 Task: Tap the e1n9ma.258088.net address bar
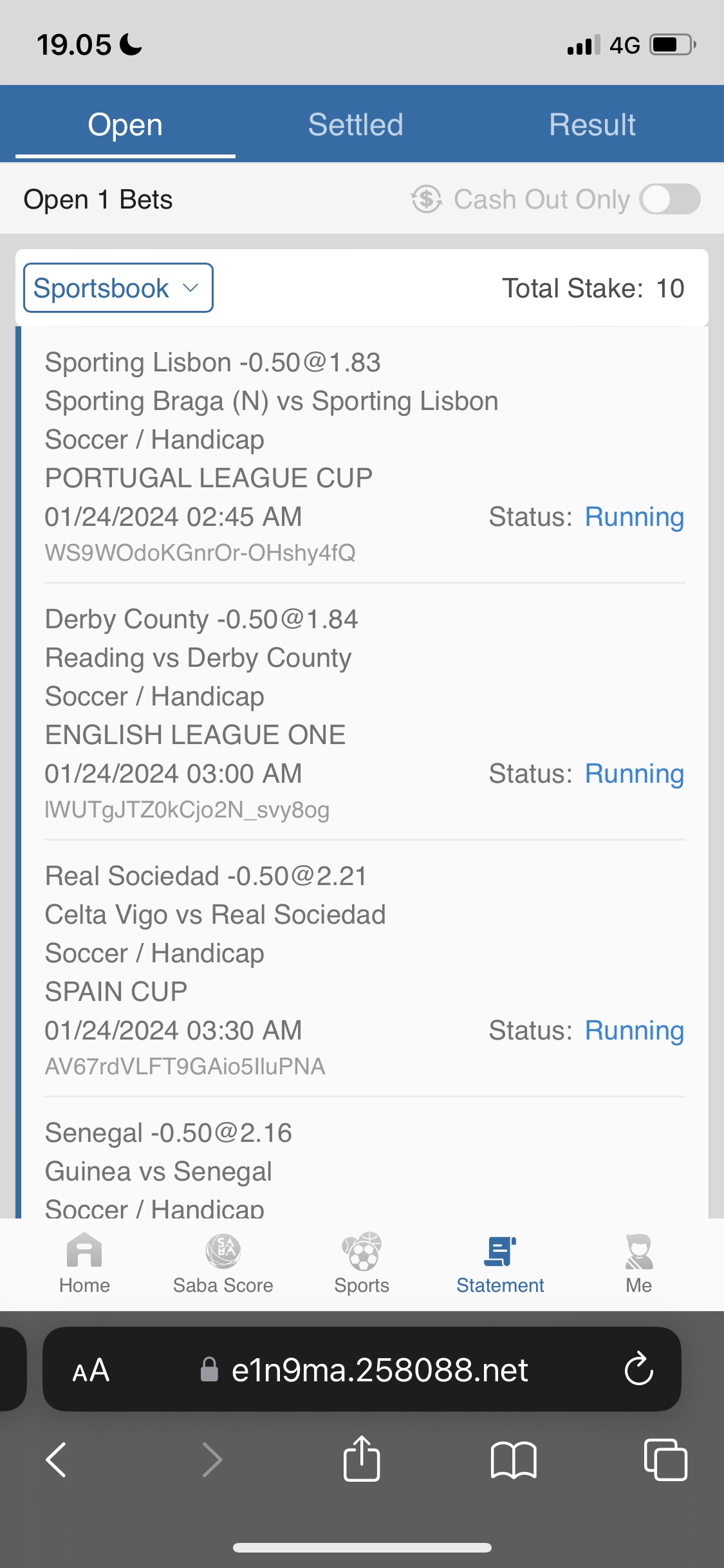tap(378, 1370)
